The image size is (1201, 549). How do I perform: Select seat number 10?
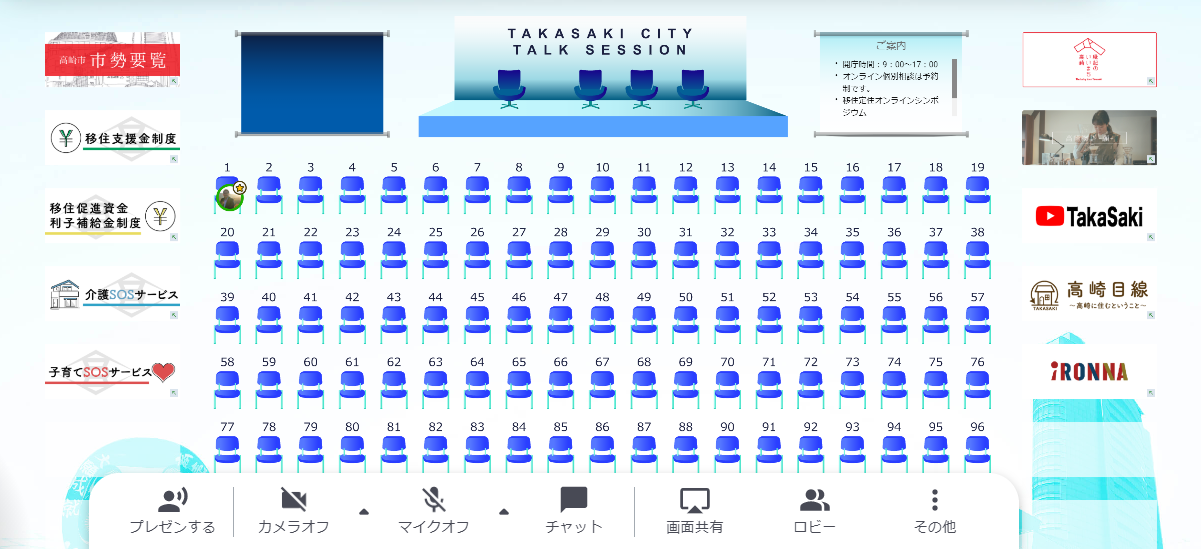(x=602, y=192)
